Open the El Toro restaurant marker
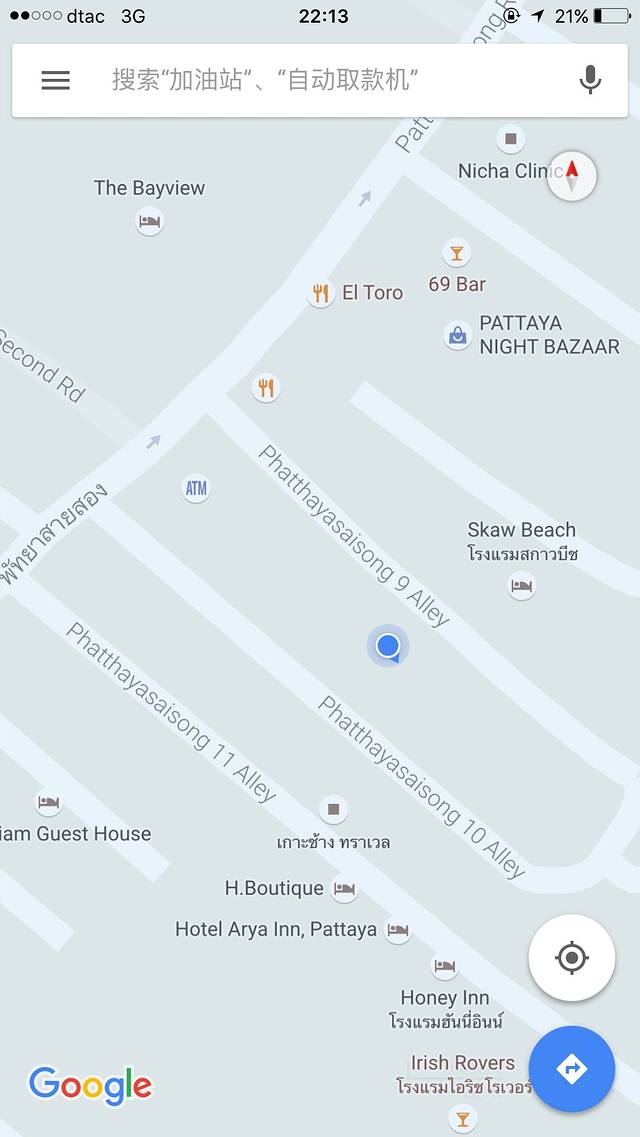 coord(321,293)
